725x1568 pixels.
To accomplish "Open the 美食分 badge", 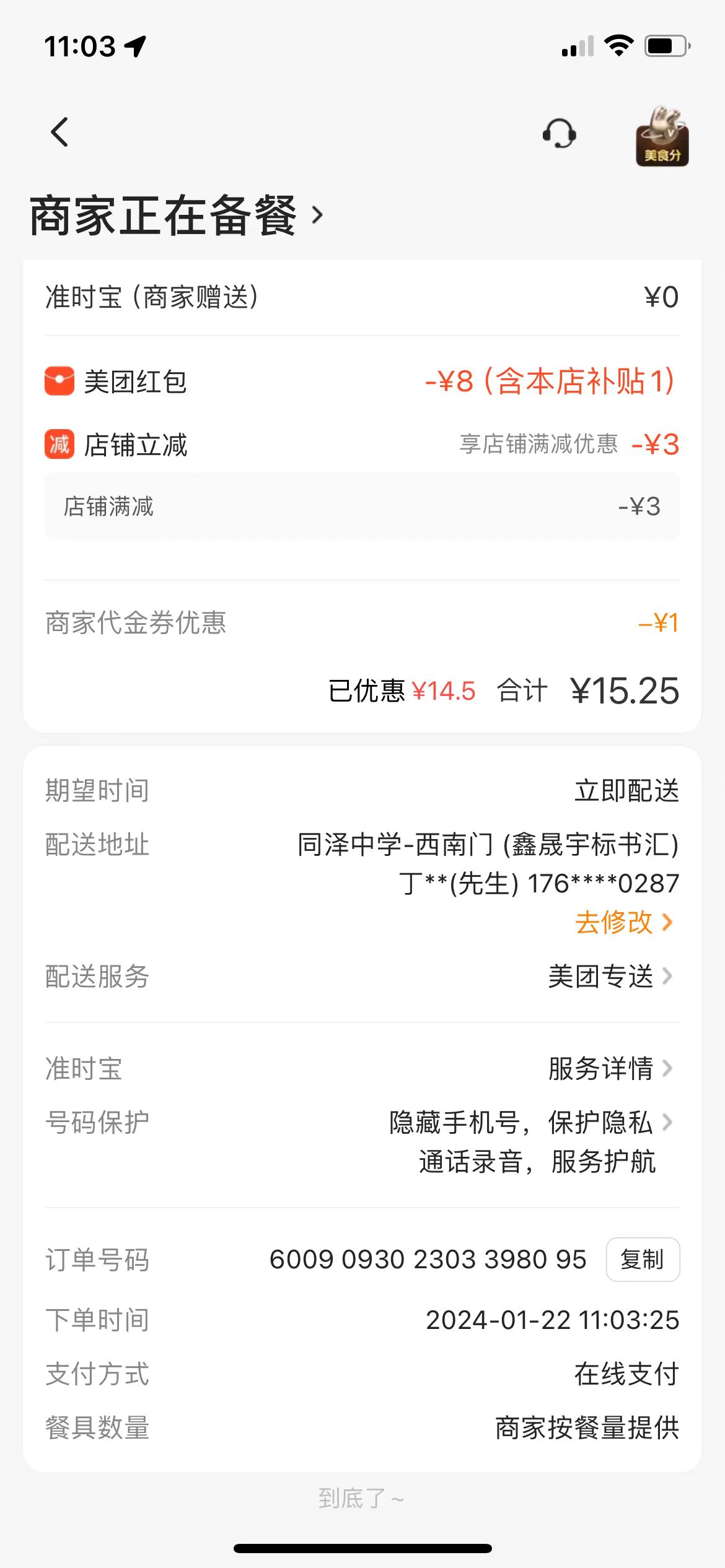I will (662, 136).
